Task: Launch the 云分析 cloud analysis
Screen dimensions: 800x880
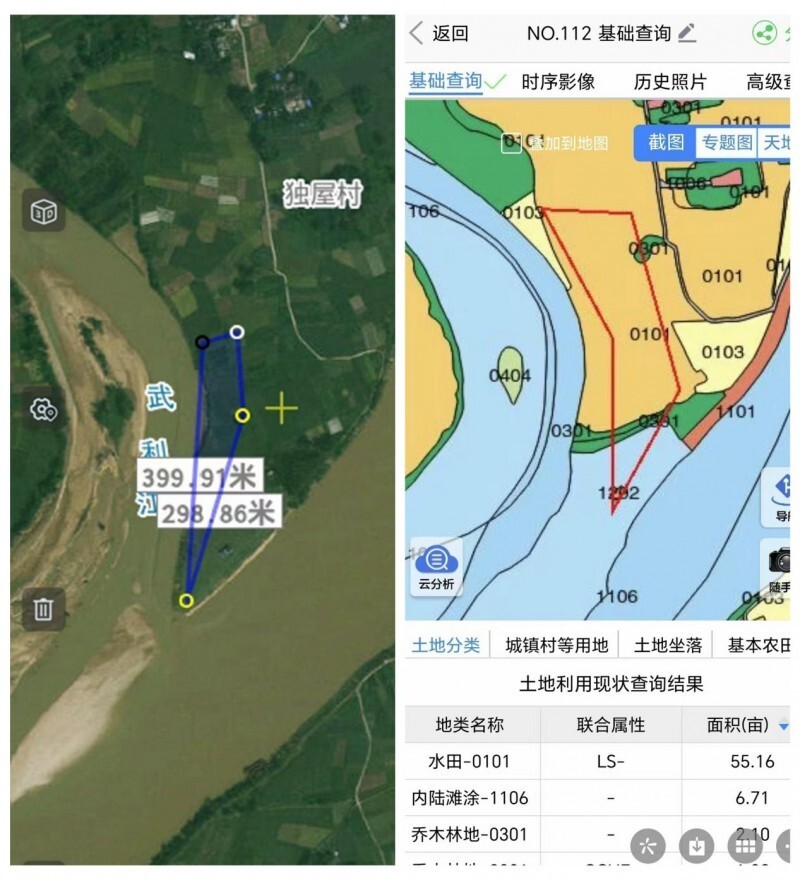Action: tap(436, 567)
